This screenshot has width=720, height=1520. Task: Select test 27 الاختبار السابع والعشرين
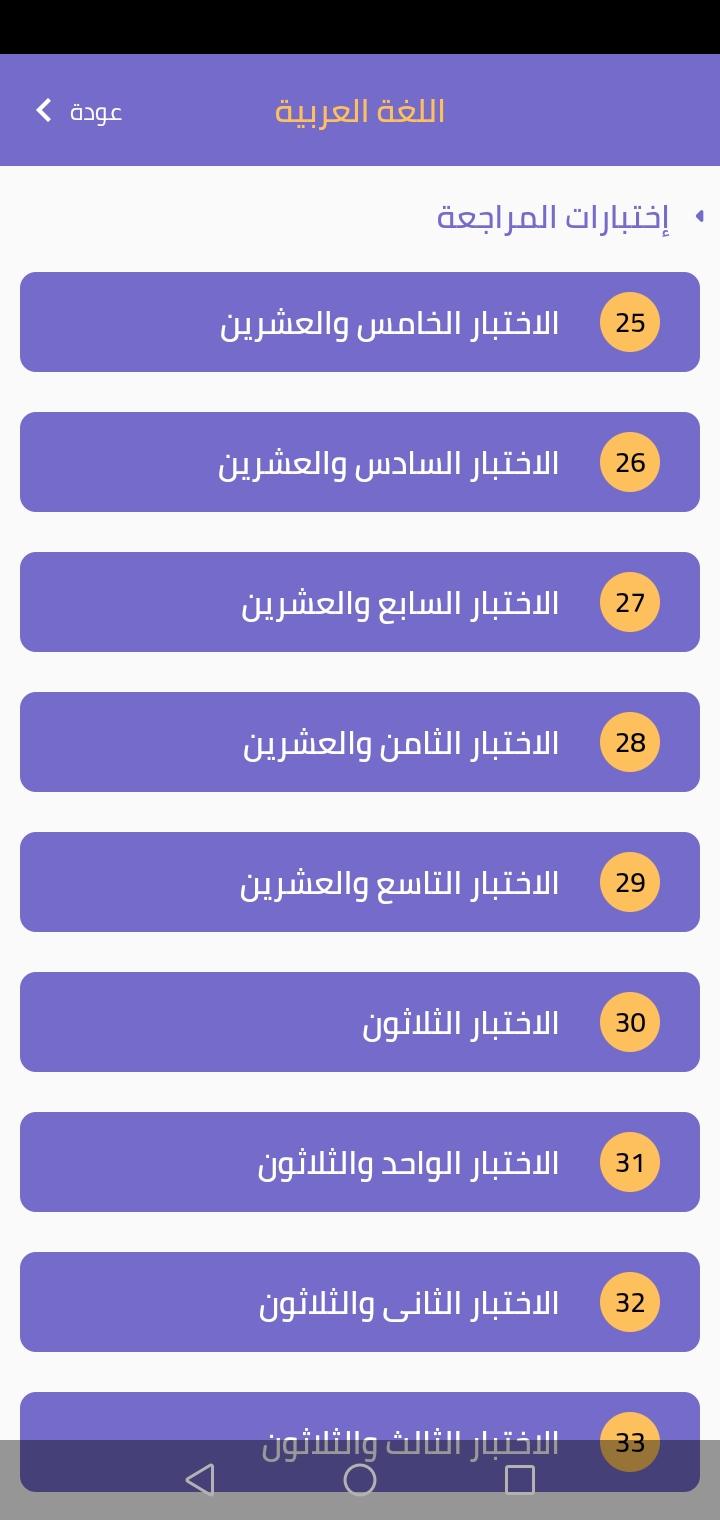point(360,602)
